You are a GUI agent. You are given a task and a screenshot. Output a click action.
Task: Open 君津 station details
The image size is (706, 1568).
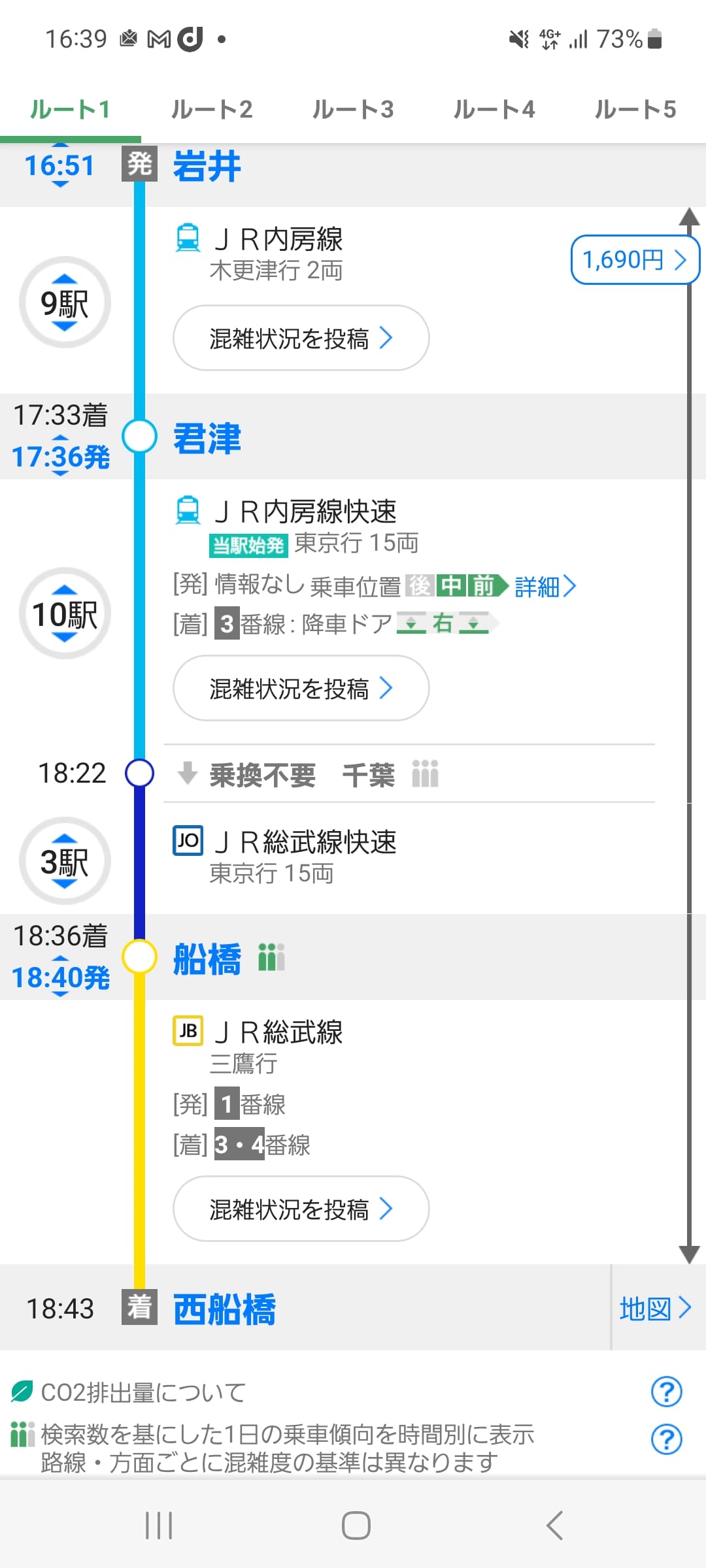(207, 438)
